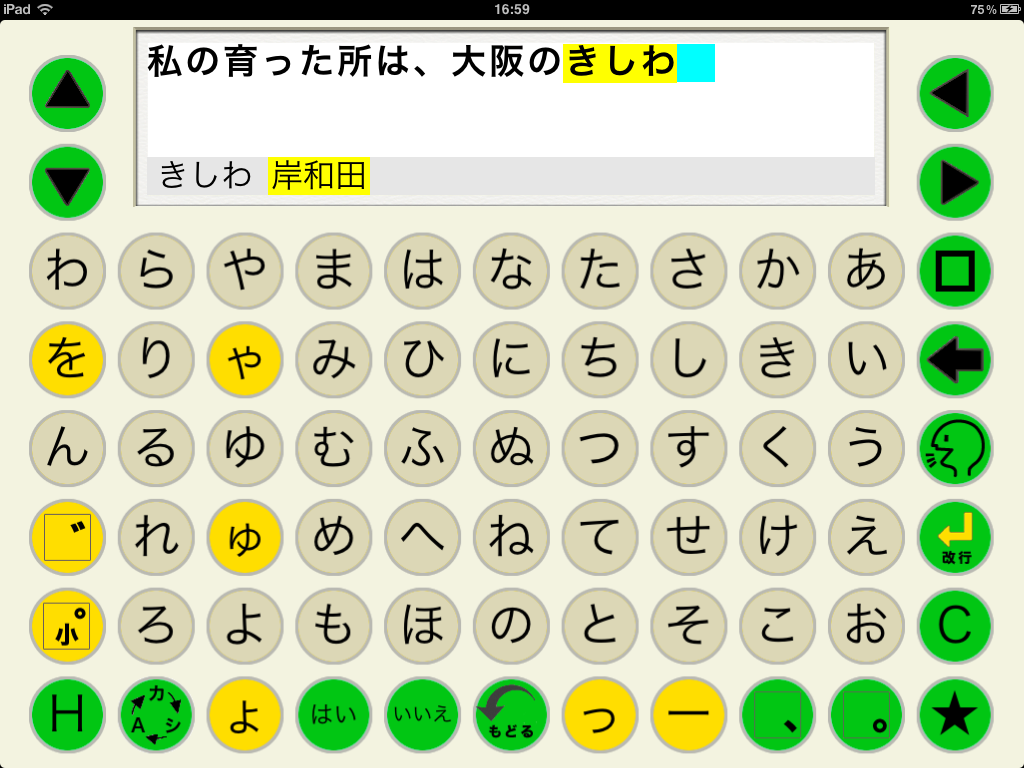Add the dakuten voiced mark
1024x768 pixels.
67,537
